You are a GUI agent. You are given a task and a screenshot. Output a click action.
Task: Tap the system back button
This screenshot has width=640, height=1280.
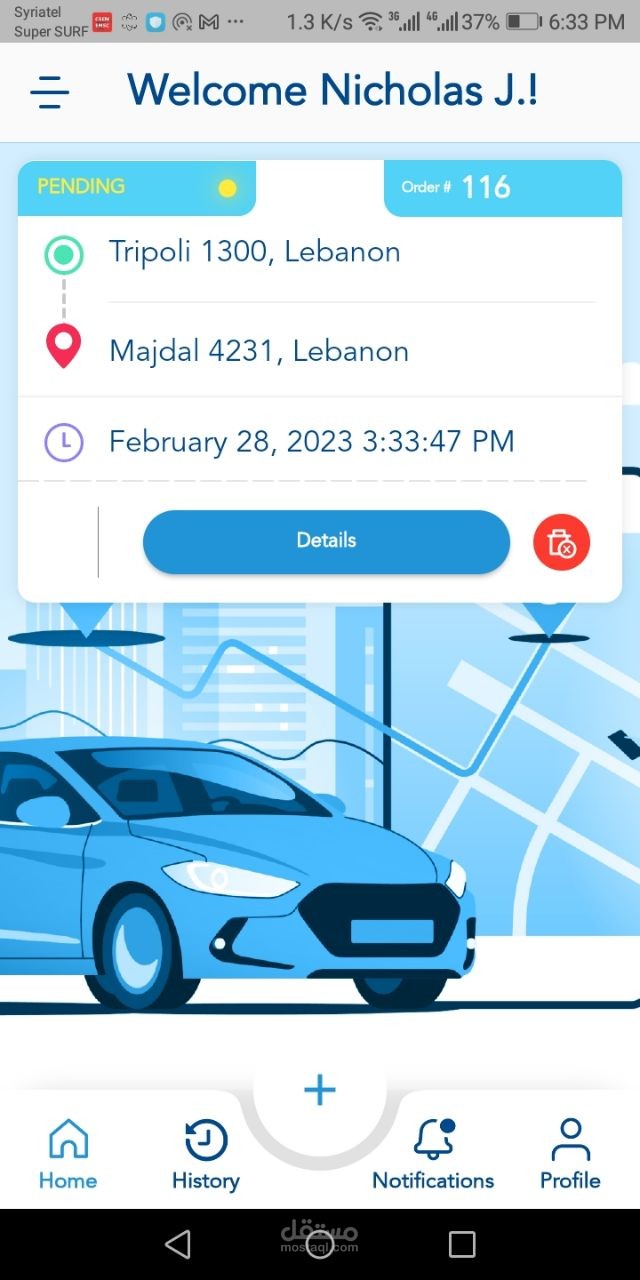tap(178, 1244)
